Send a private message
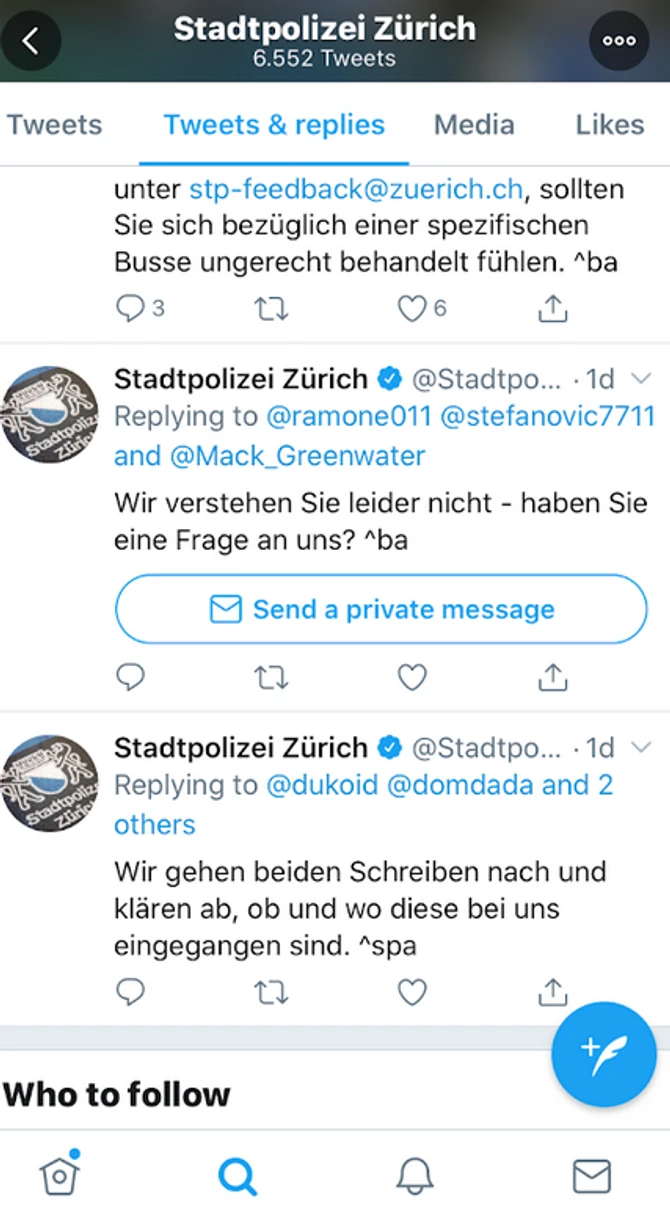Image resolution: width=670 pixels, height=1216 pixels. pos(381,609)
